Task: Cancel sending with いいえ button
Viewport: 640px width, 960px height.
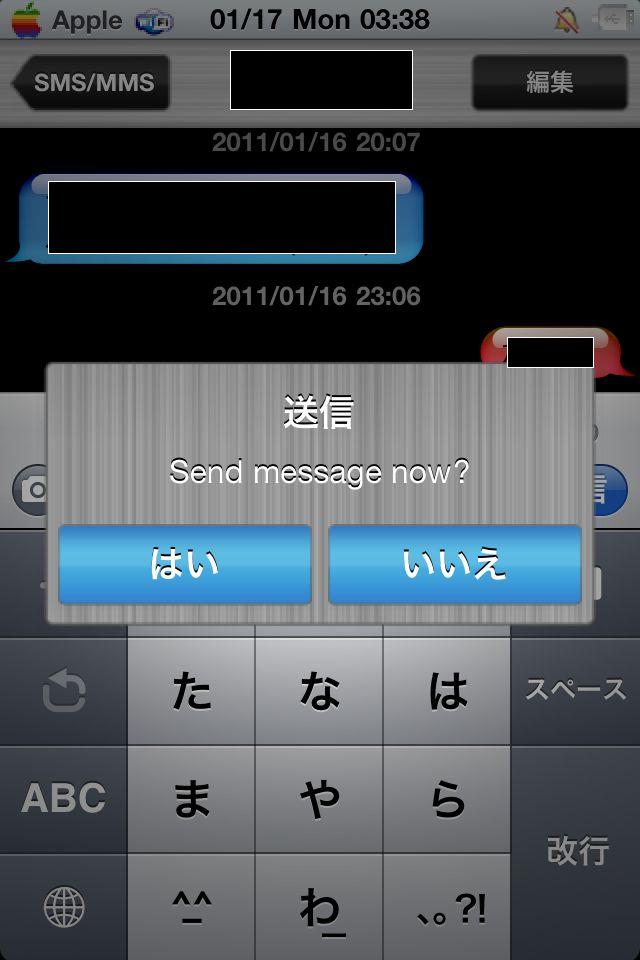Action: tap(455, 564)
